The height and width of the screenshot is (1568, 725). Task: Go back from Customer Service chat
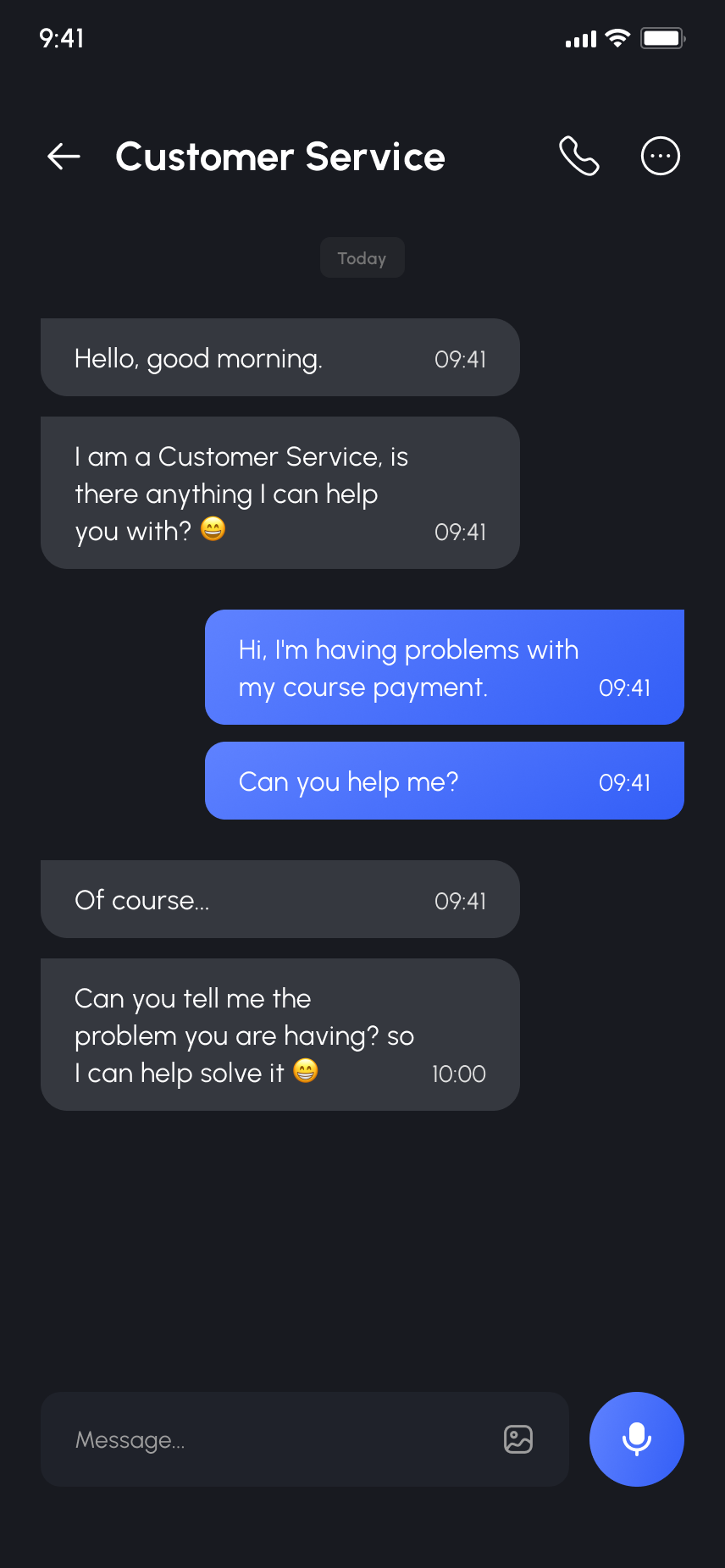[x=64, y=157]
